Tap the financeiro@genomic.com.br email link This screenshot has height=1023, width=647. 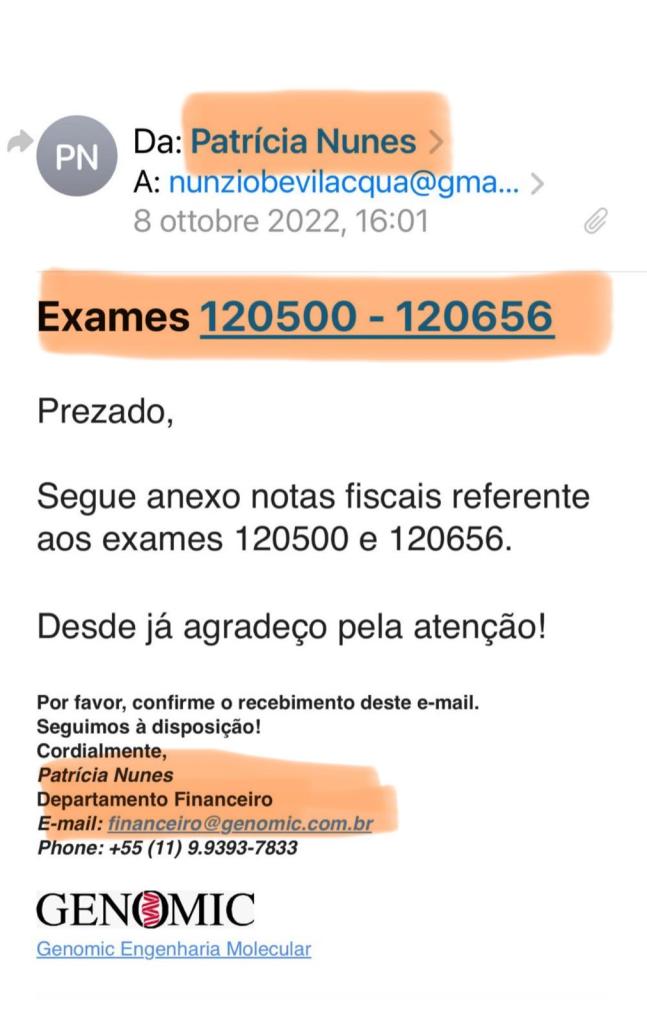tap(240, 825)
